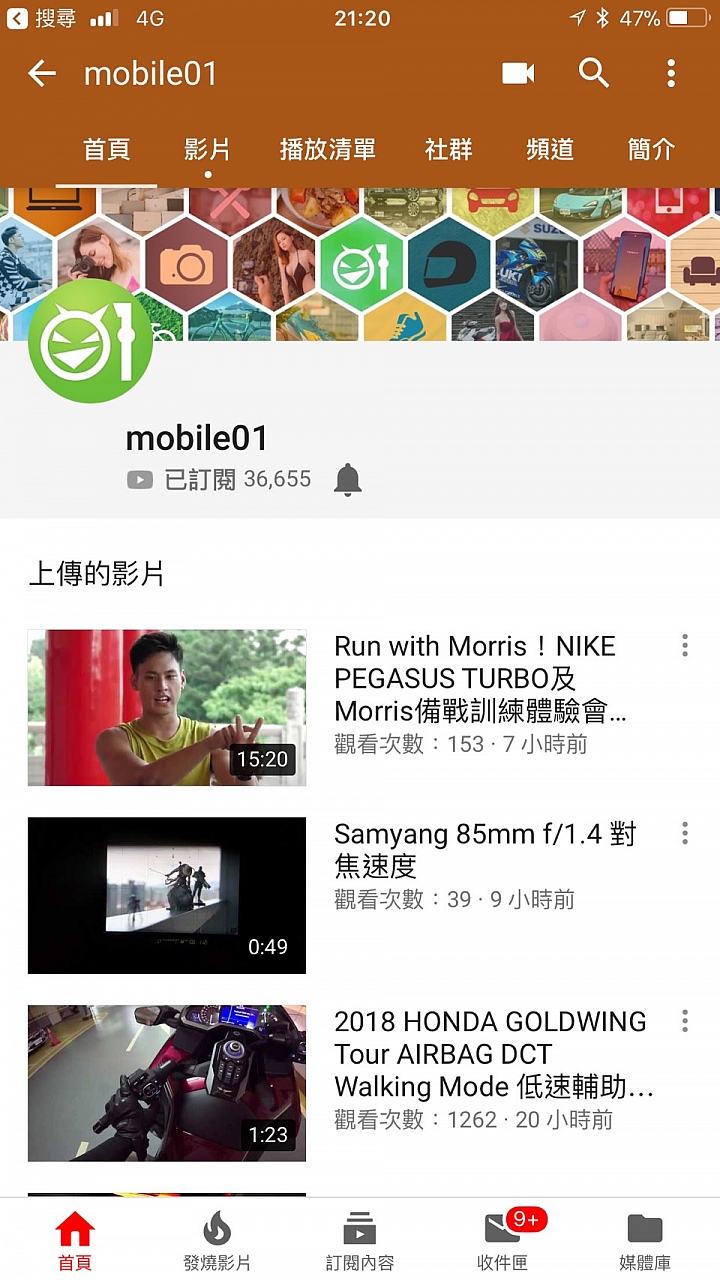Switch to the 頻道 tab
720x1280 pixels.
pyautogui.click(x=550, y=150)
